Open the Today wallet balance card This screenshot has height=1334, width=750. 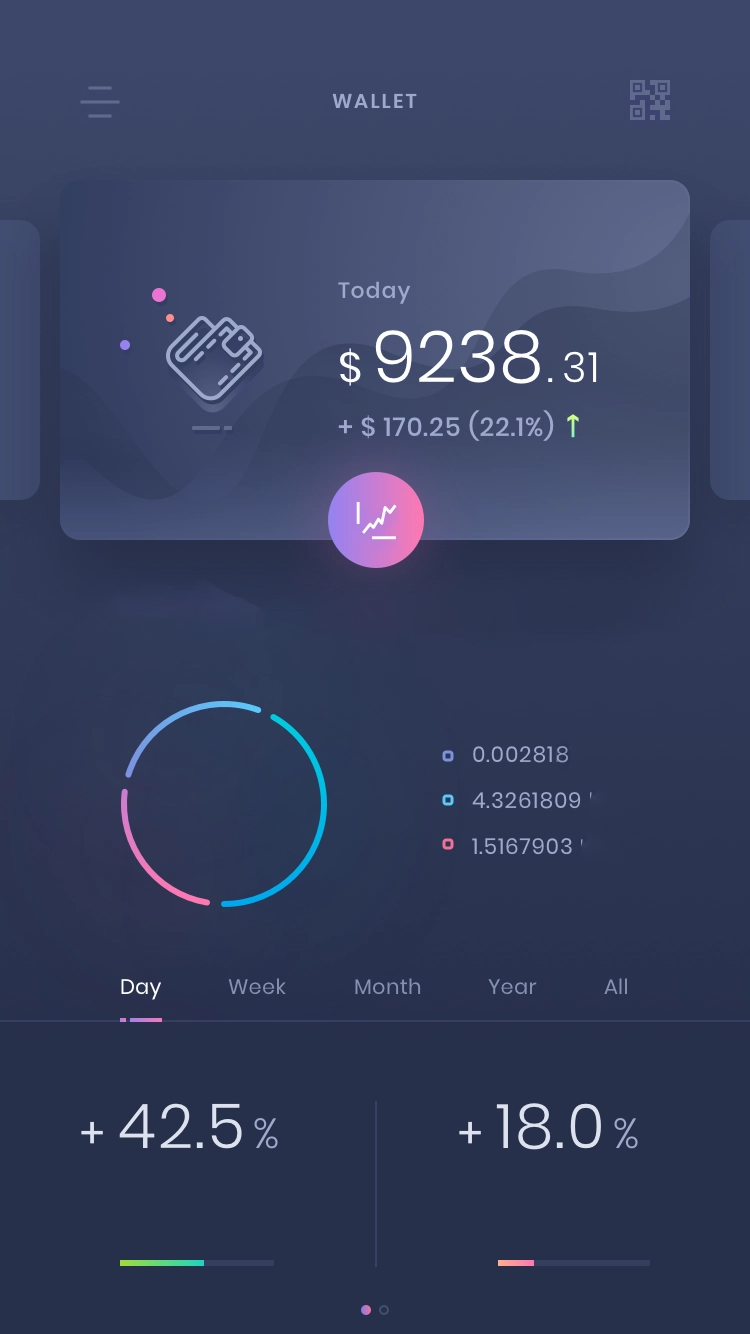click(x=470, y=360)
